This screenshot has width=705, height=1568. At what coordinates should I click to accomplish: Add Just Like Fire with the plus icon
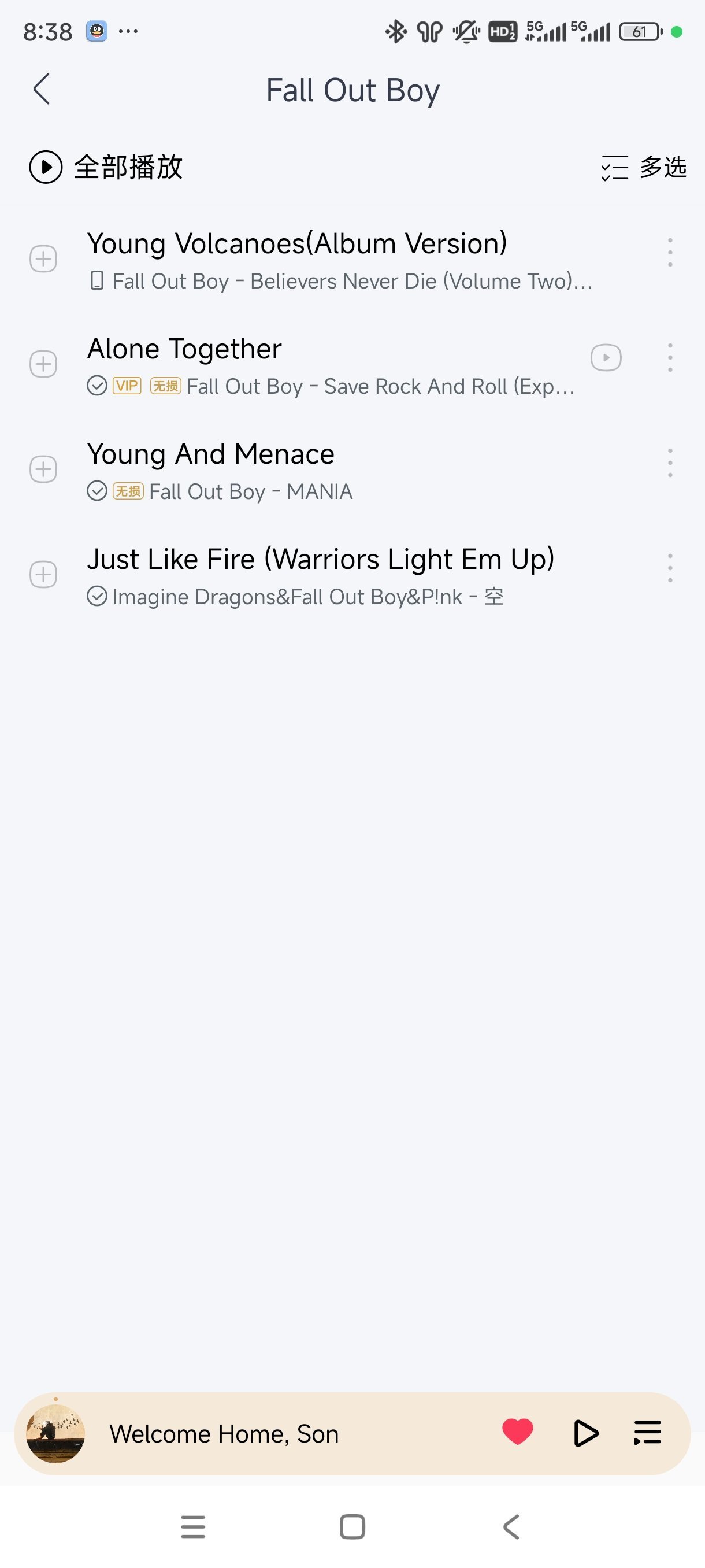(43, 575)
